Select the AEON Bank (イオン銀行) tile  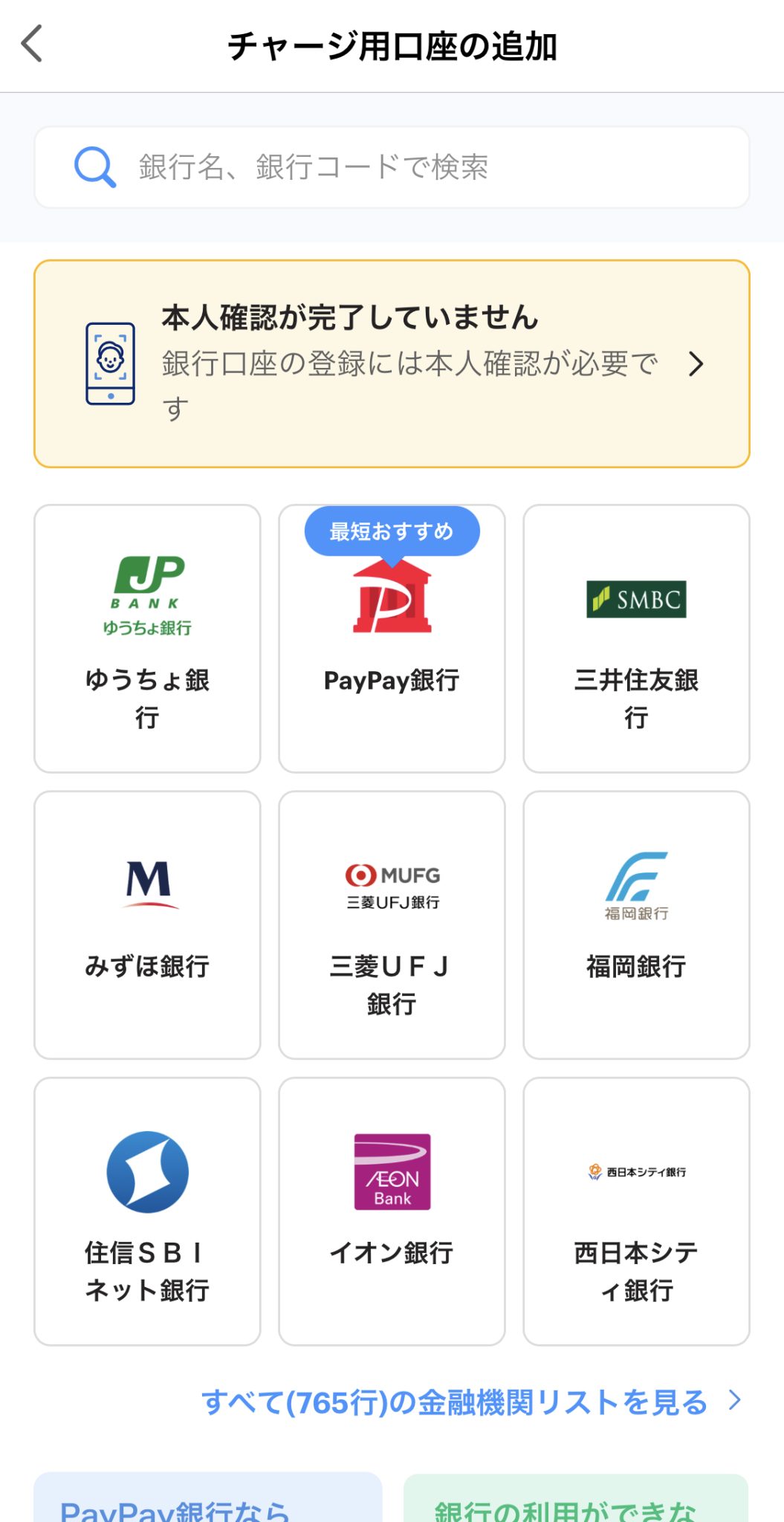click(x=392, y=1211)
